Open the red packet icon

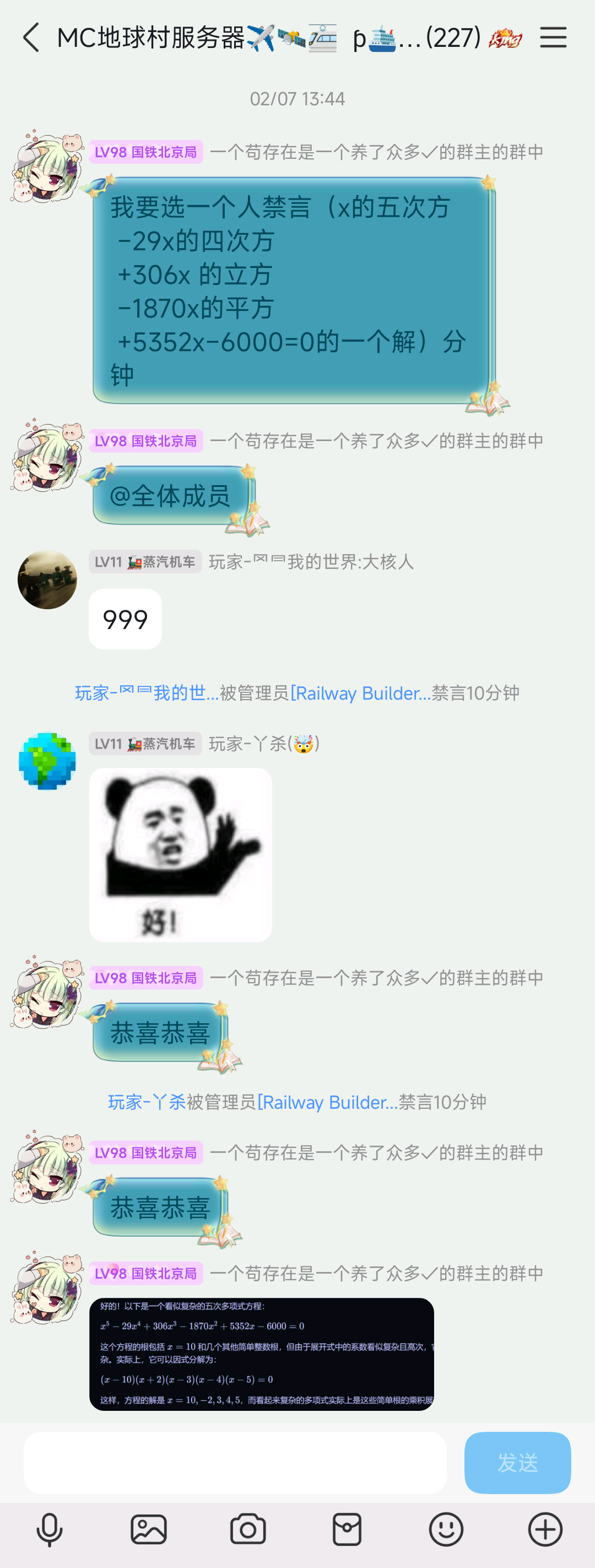click(x=347, y=1529)
